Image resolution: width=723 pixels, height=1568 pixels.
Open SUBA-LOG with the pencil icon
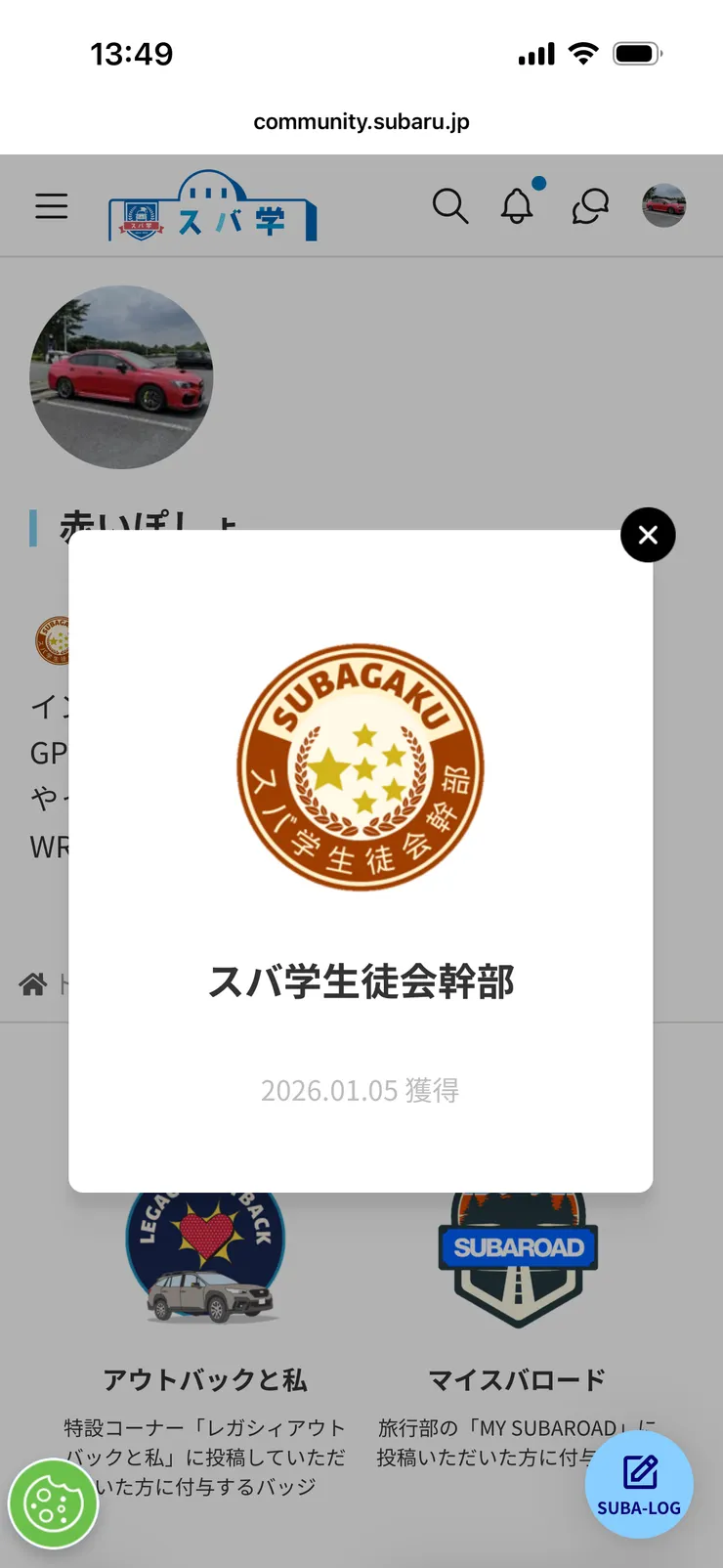pos(639,1484)
